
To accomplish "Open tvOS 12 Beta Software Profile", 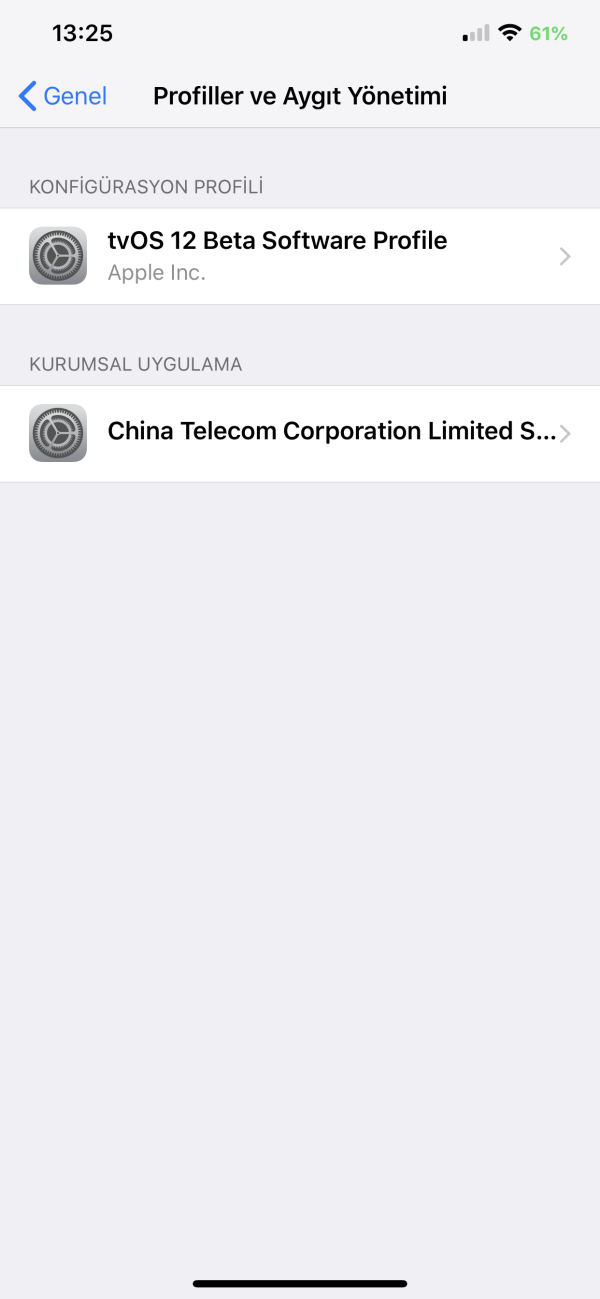I will (x=300, y=256).
